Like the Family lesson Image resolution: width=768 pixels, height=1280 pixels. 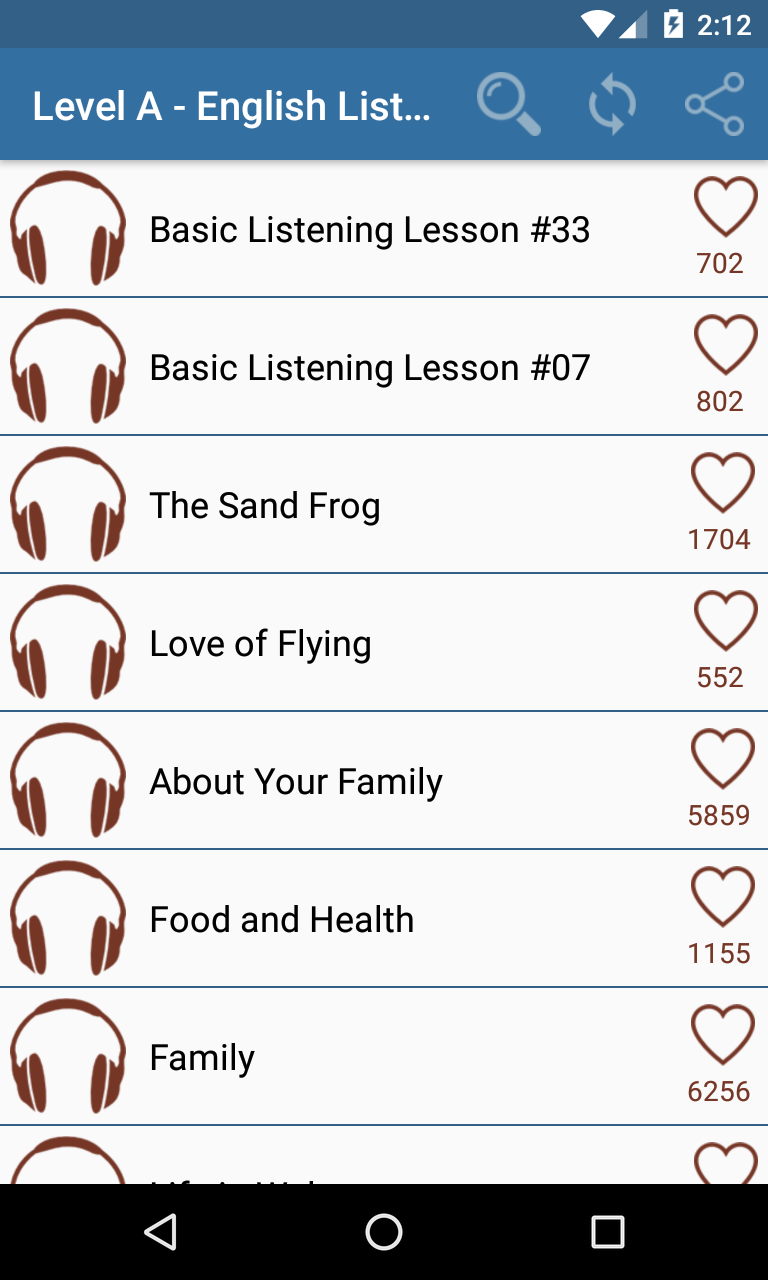pos(723,1036)
